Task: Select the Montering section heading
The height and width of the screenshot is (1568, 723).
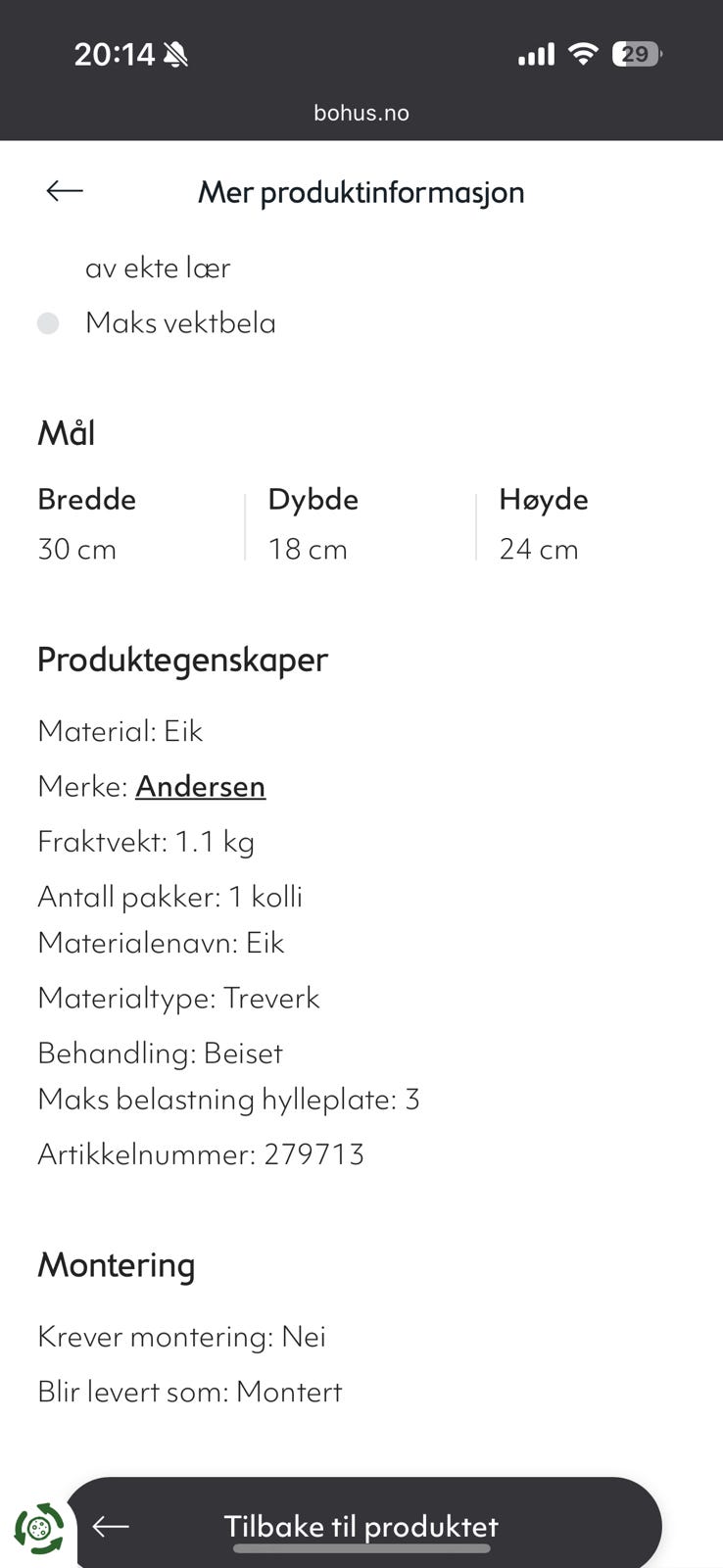Action: click(116, 1265)
